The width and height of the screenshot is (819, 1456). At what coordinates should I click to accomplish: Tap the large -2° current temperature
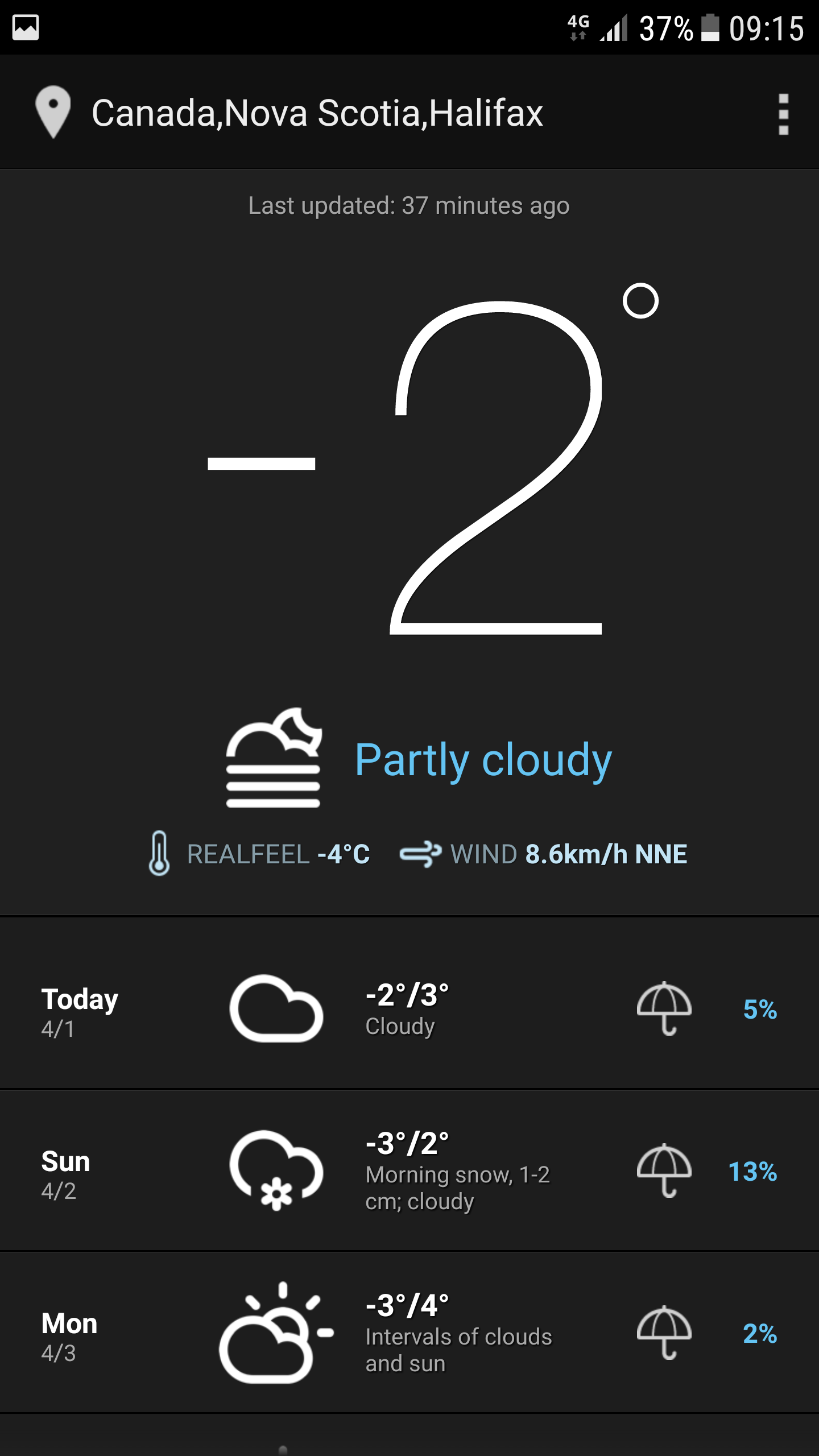pyautogui.click(x=433, y=460)
